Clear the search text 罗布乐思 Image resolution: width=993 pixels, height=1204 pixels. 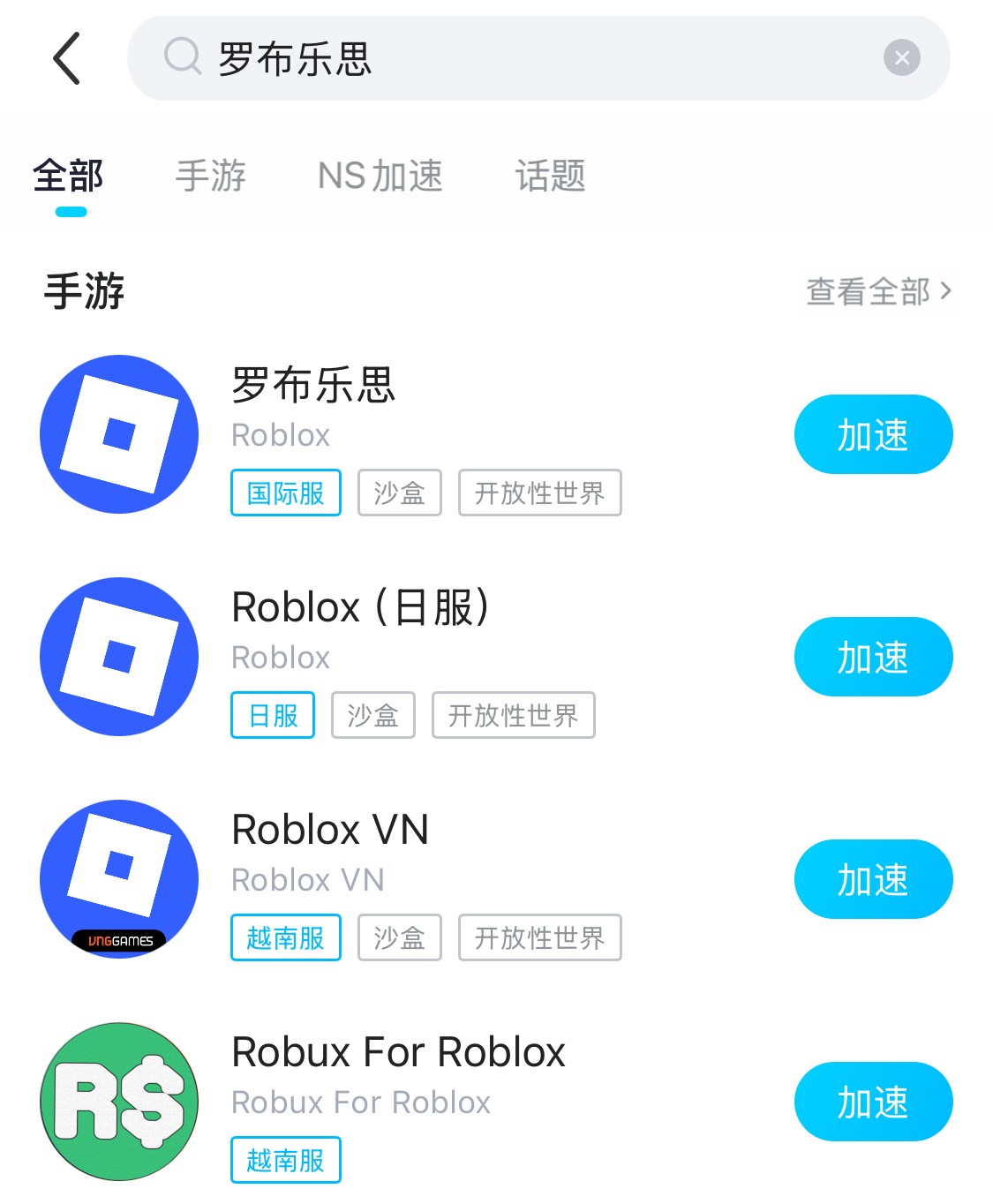pyautogui.click(x=901, y=58)
